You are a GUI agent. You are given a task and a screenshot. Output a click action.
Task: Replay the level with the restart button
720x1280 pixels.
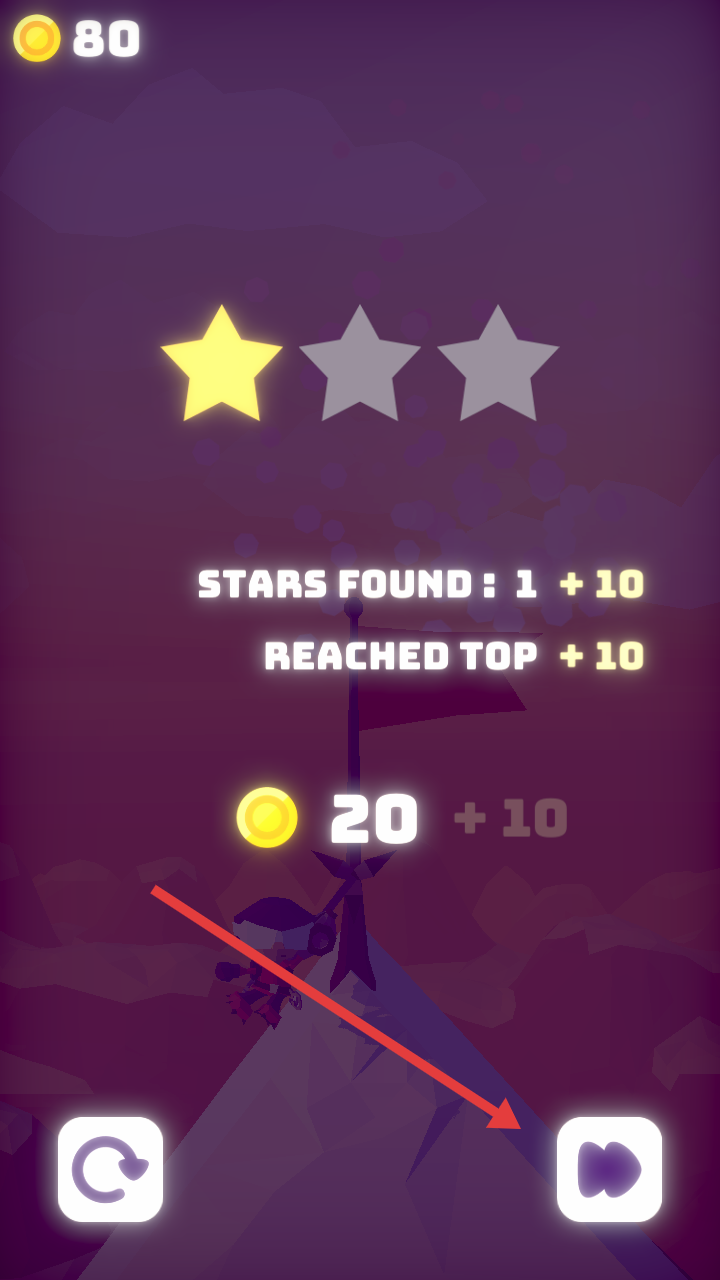point(110,1169)
